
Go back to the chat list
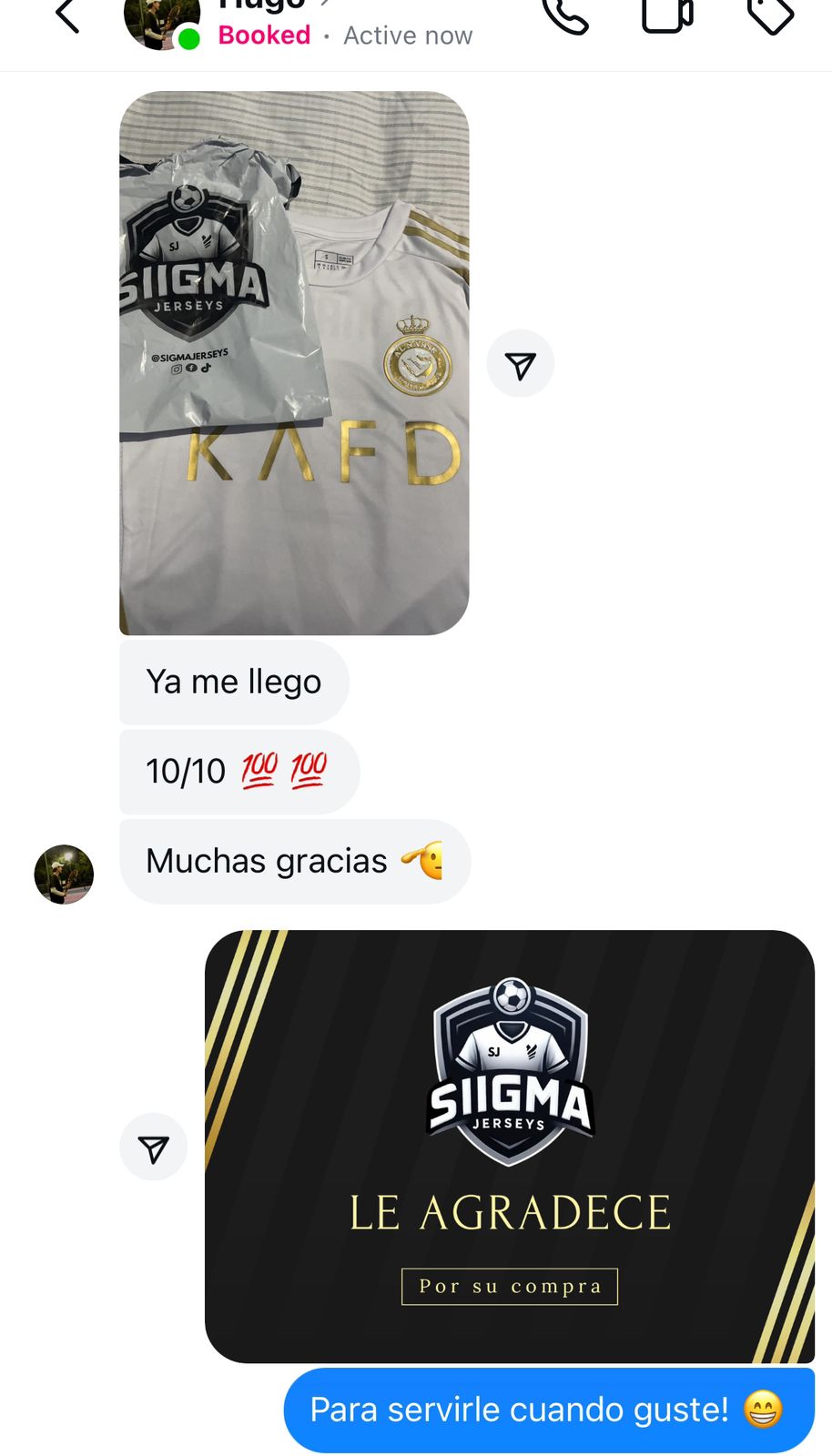coord(68,16)
